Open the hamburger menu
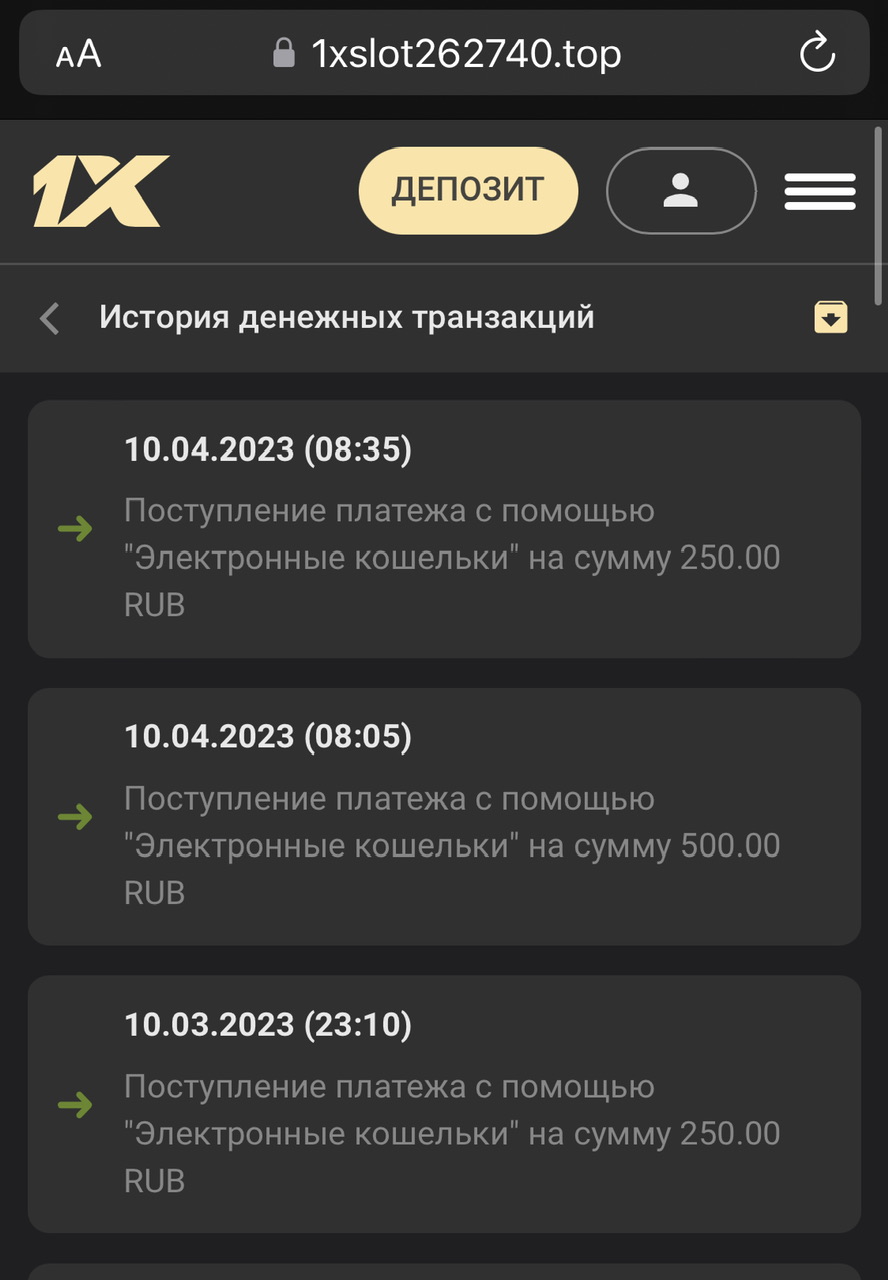The height and width of the screenshot is (1280, 888). click(820, 191)
